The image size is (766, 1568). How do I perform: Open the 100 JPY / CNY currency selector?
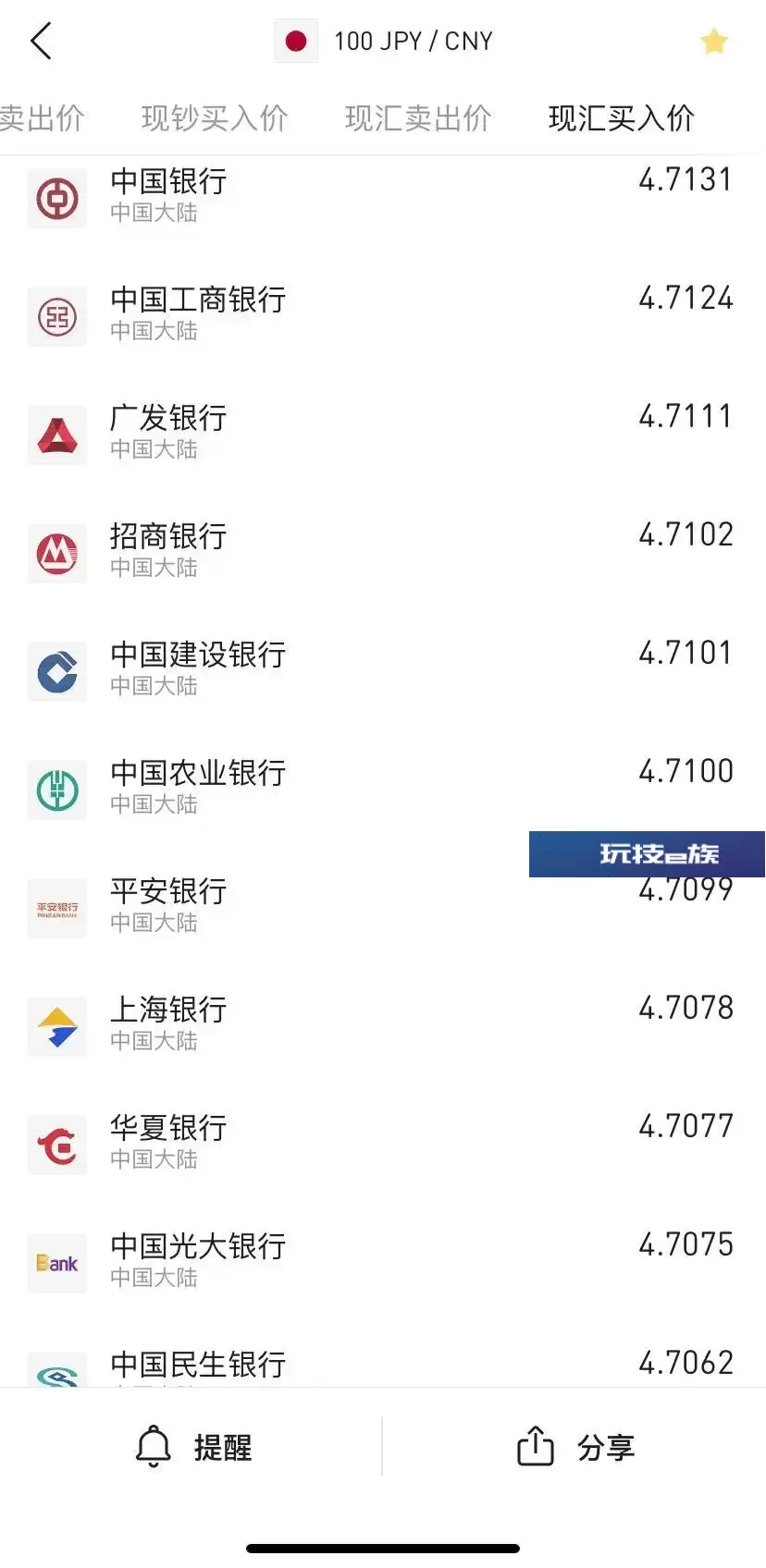[x=384, y=42]
